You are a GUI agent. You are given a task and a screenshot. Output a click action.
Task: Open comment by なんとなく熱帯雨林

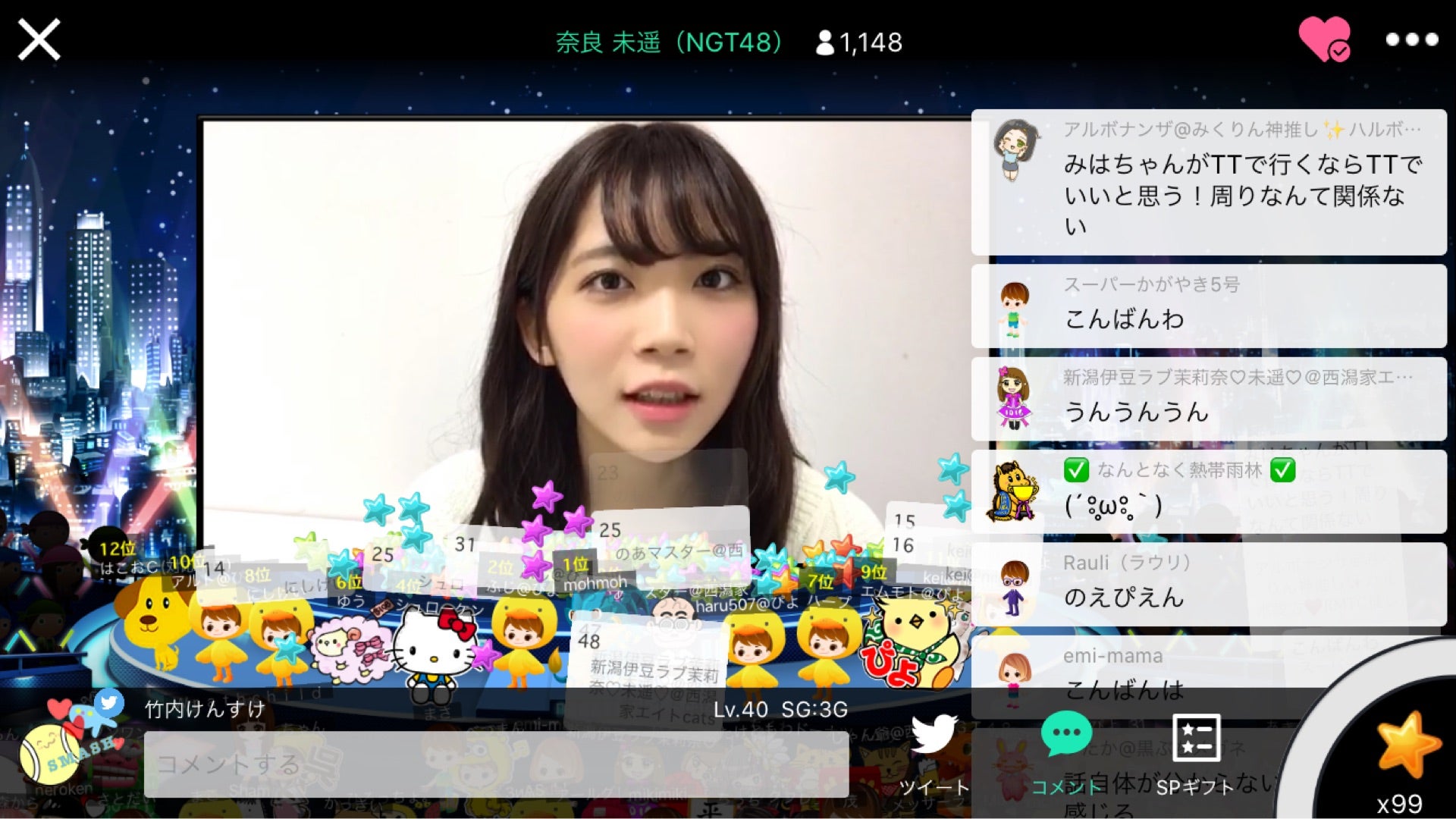click(x=1209, y=491)
